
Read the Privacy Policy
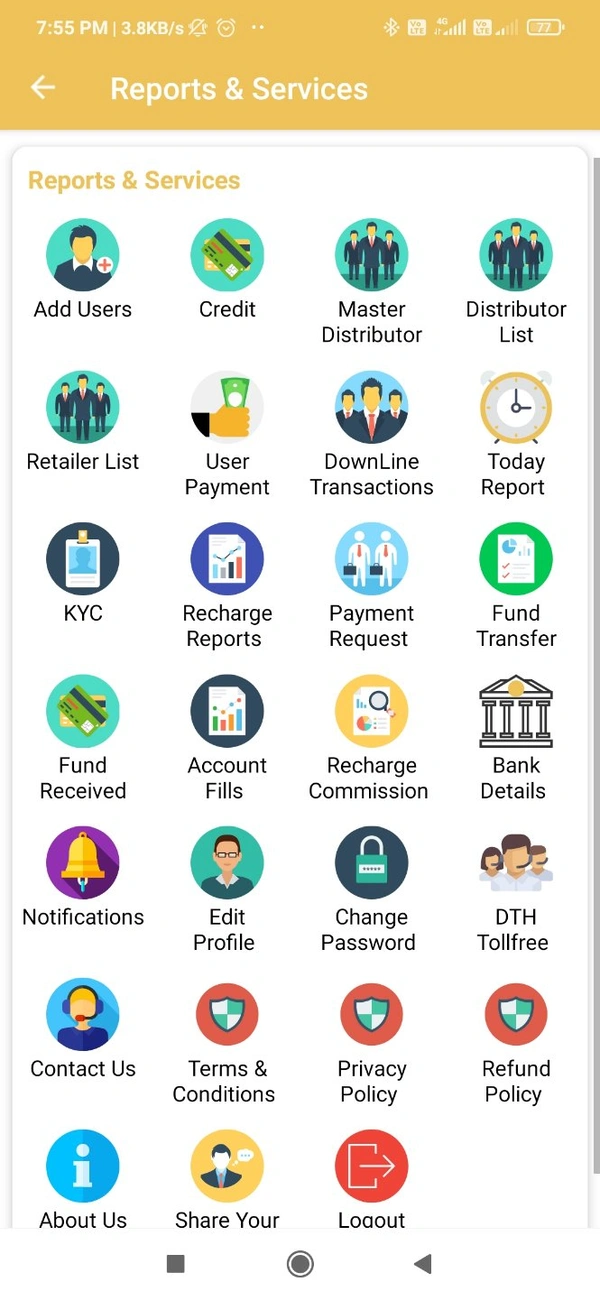pyautogui.click(x=371, y=1016)
